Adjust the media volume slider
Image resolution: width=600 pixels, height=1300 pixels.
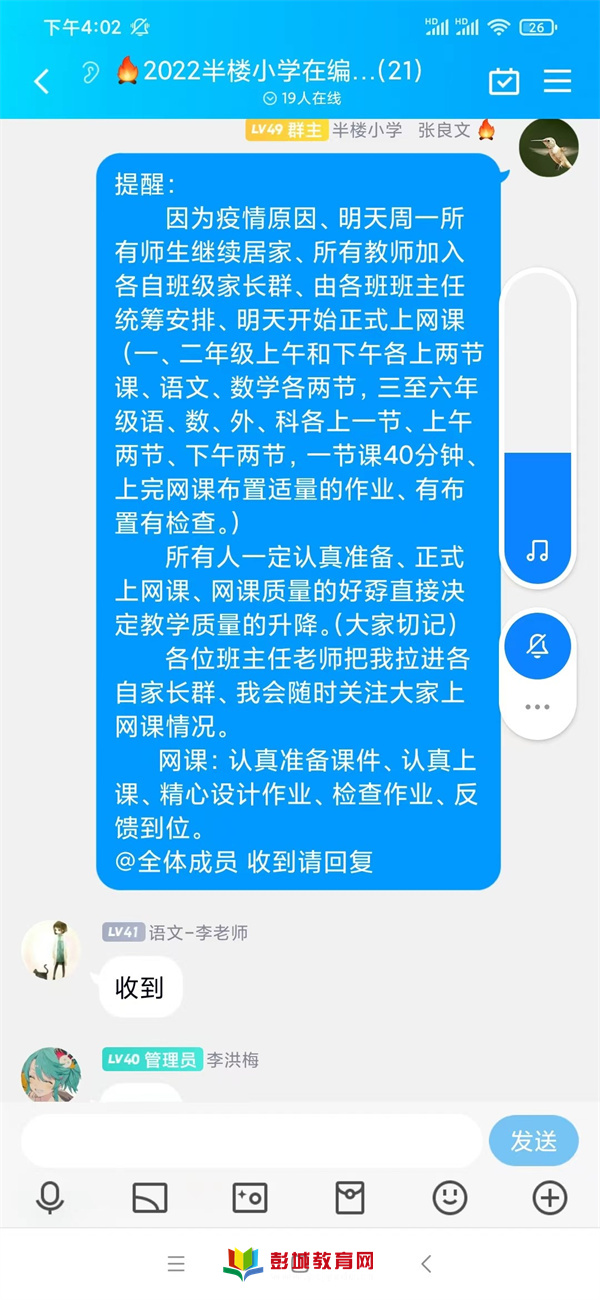click(538, 428)
